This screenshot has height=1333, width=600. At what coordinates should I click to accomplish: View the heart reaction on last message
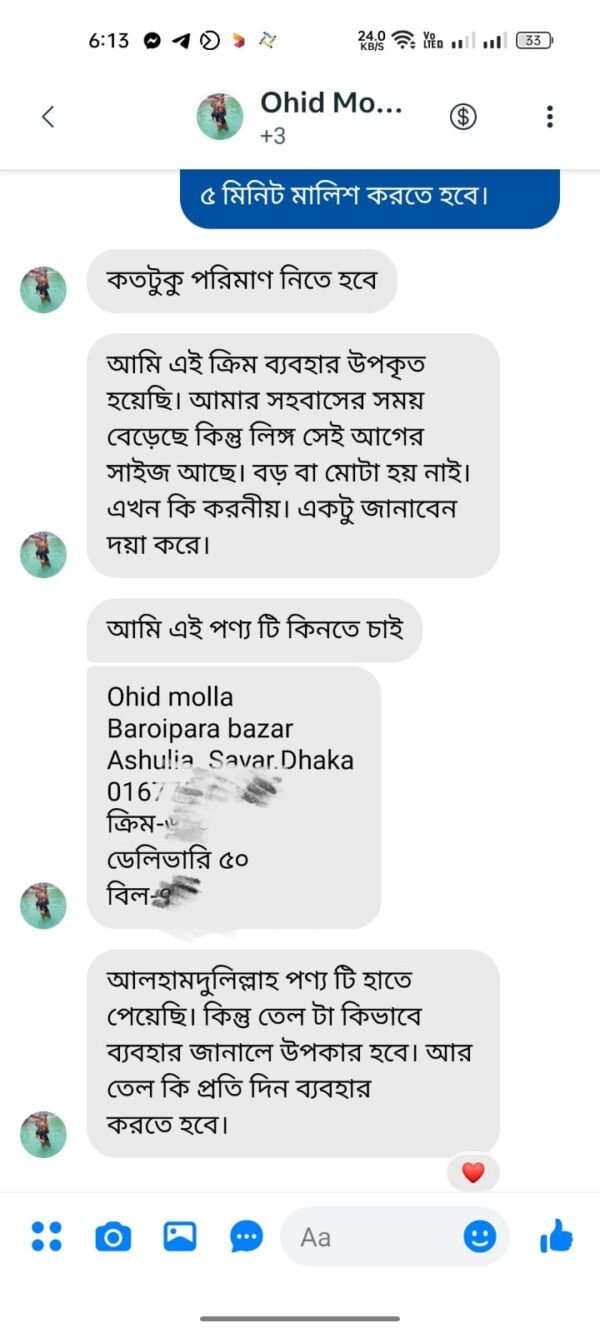(x=473, y=1173)
